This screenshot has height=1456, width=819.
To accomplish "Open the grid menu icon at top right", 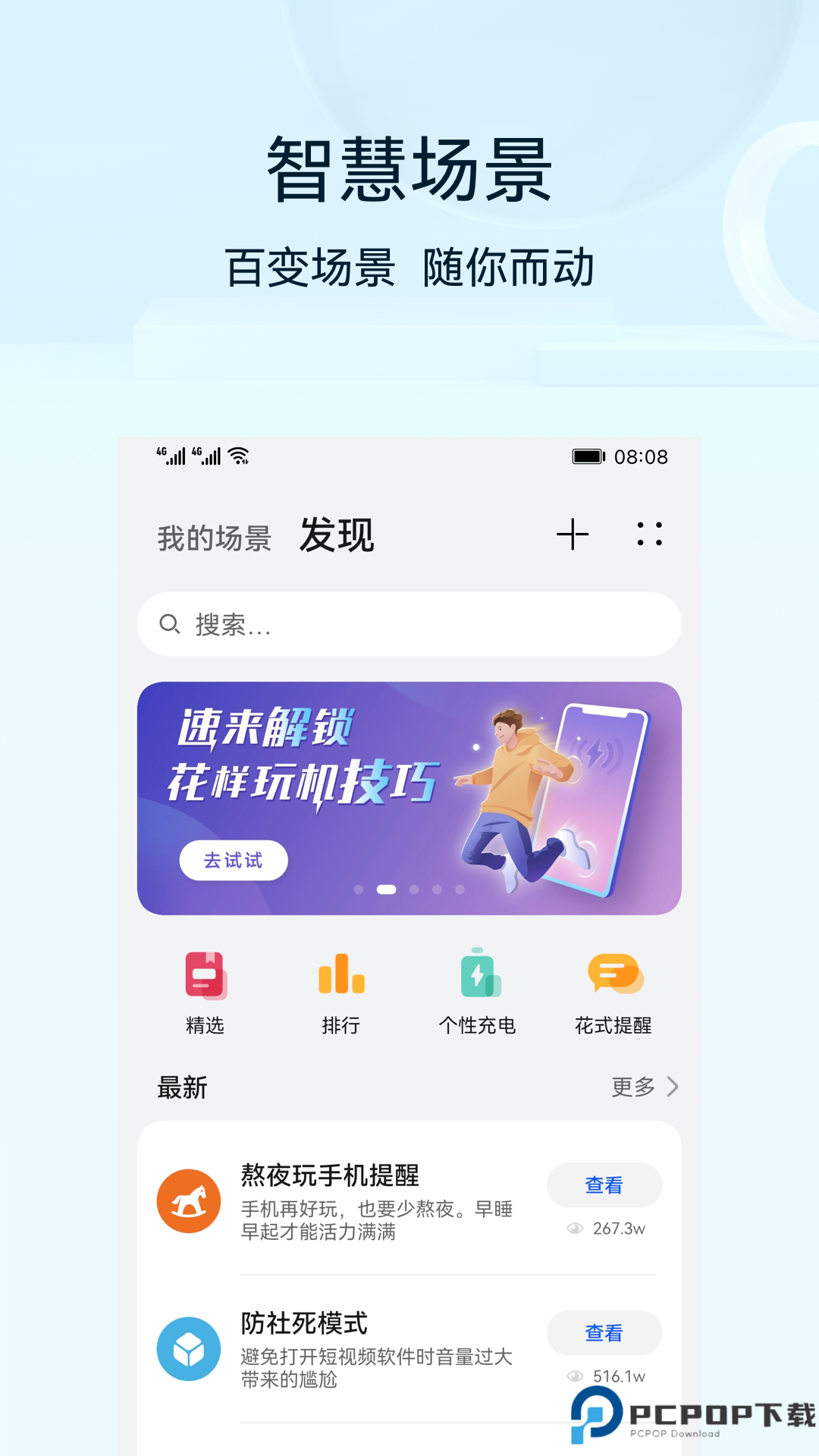I will click(651, 535).
